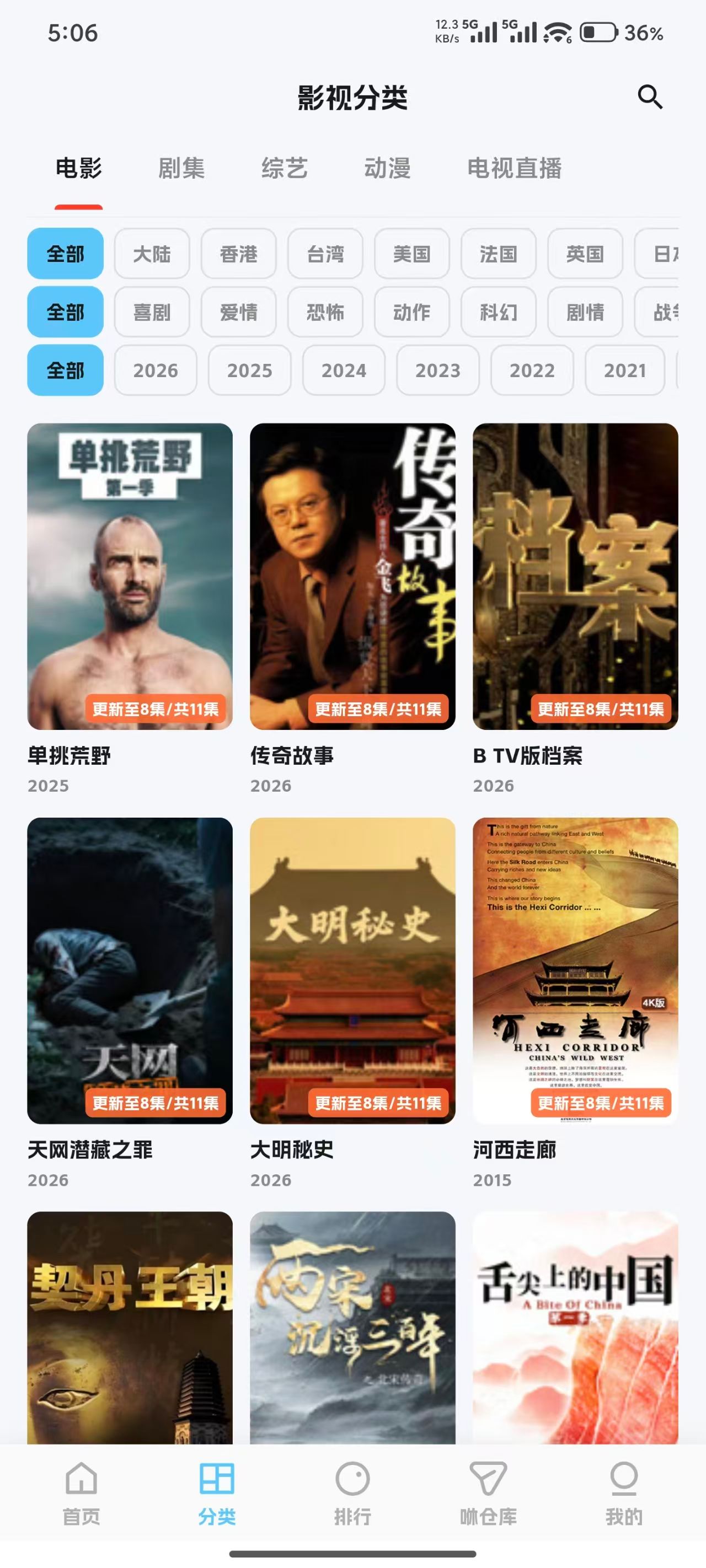The height and width of the screenshot is (1568, 706).
Task: Open the search icon in the header
Action: [649, 97]
